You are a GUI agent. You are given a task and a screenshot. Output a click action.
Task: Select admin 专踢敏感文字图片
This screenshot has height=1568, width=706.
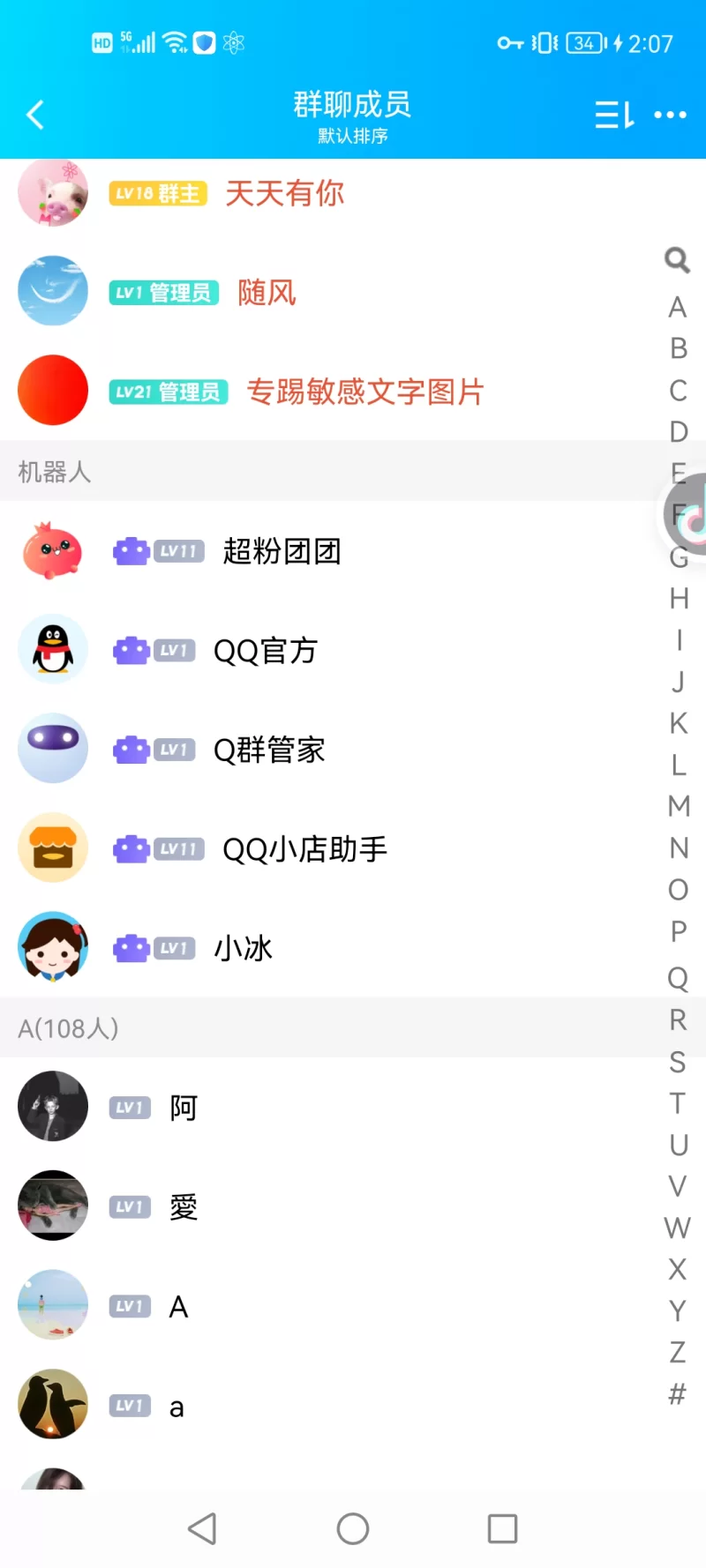364,392
